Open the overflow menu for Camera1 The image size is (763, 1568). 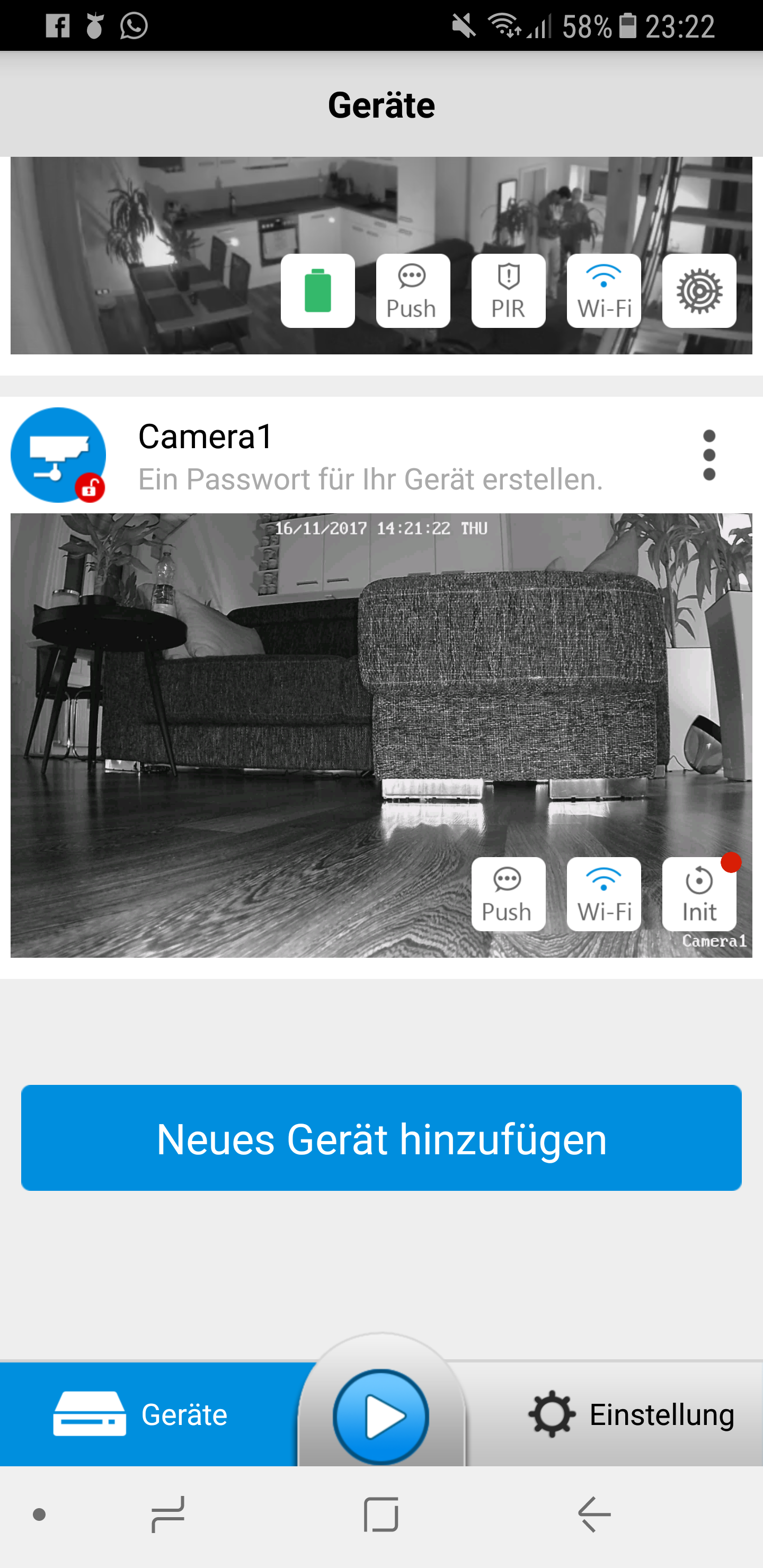pos(709,456)
